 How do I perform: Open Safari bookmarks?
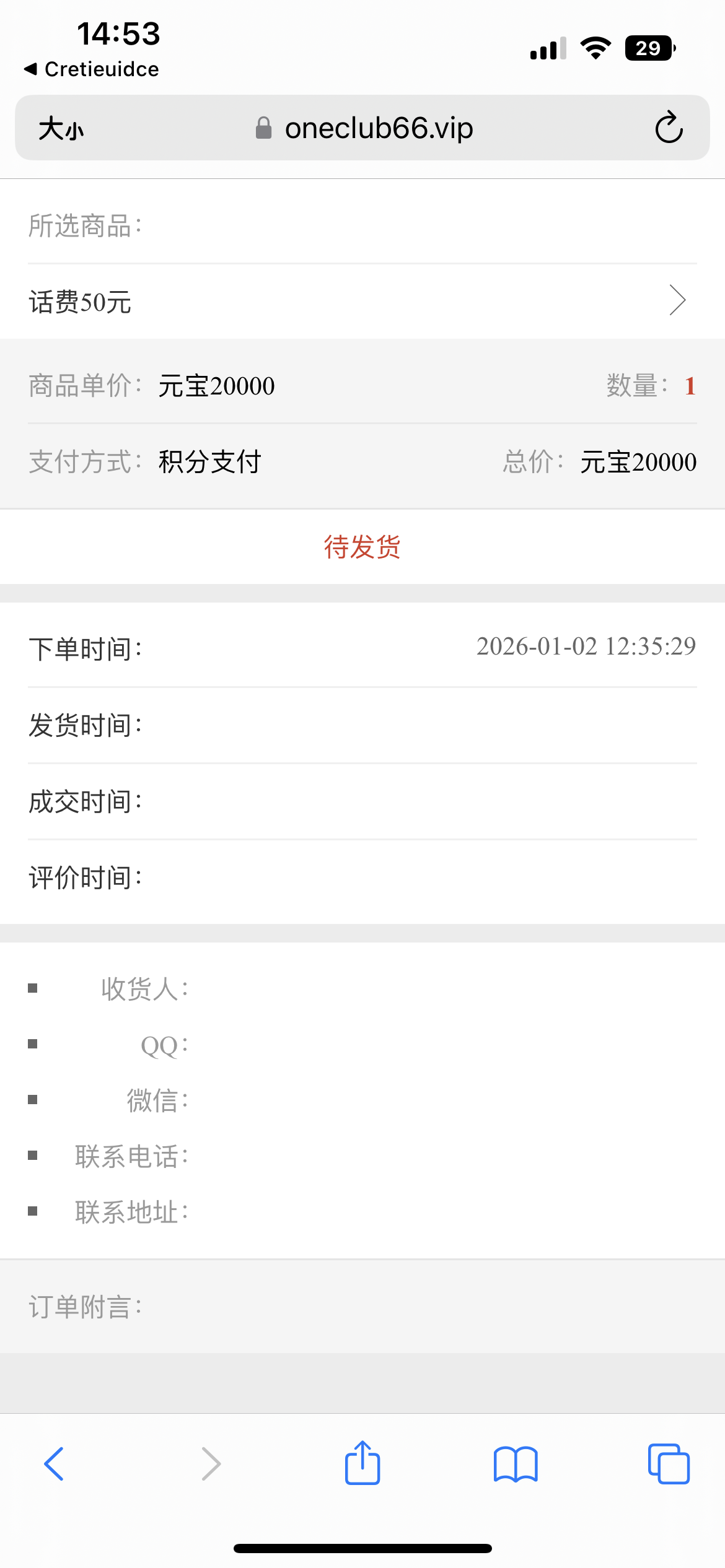[x=516, y=1464]
